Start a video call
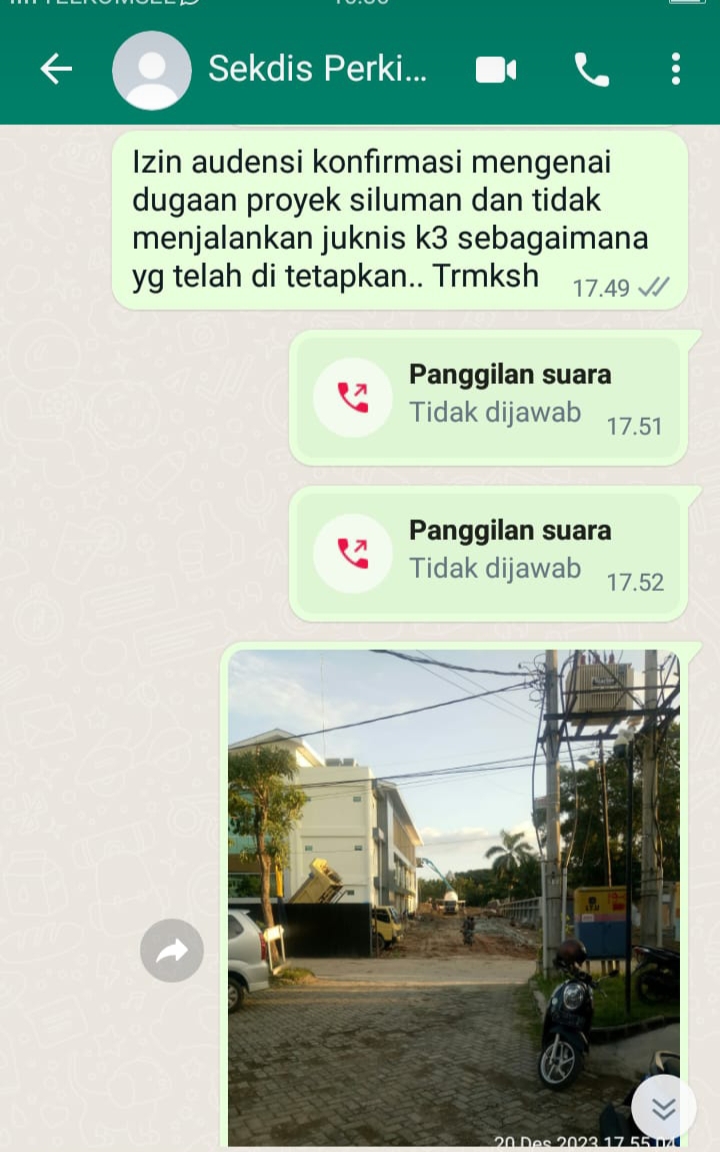 pyautogui.click(x=496, y=69)
